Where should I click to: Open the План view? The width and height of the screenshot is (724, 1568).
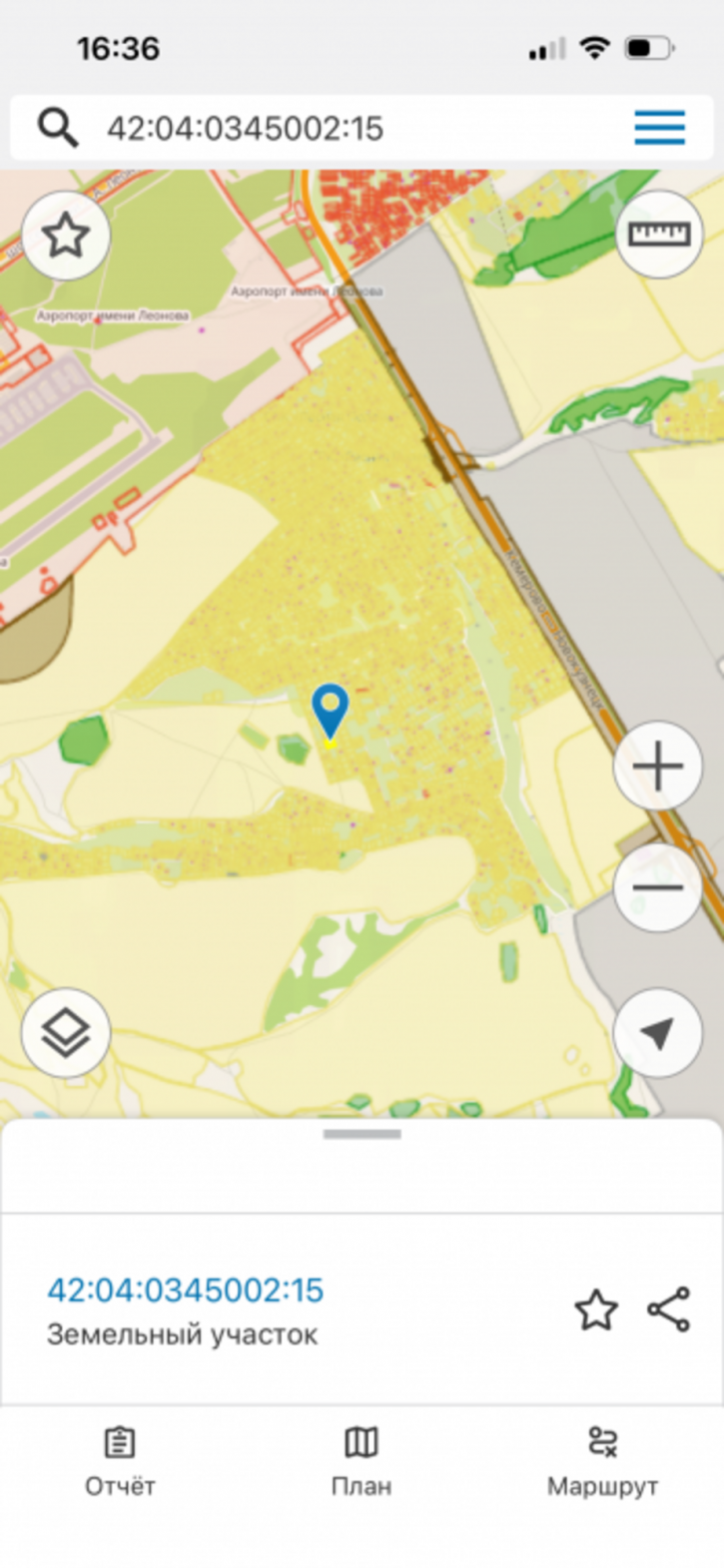[x=362, y=1461]
